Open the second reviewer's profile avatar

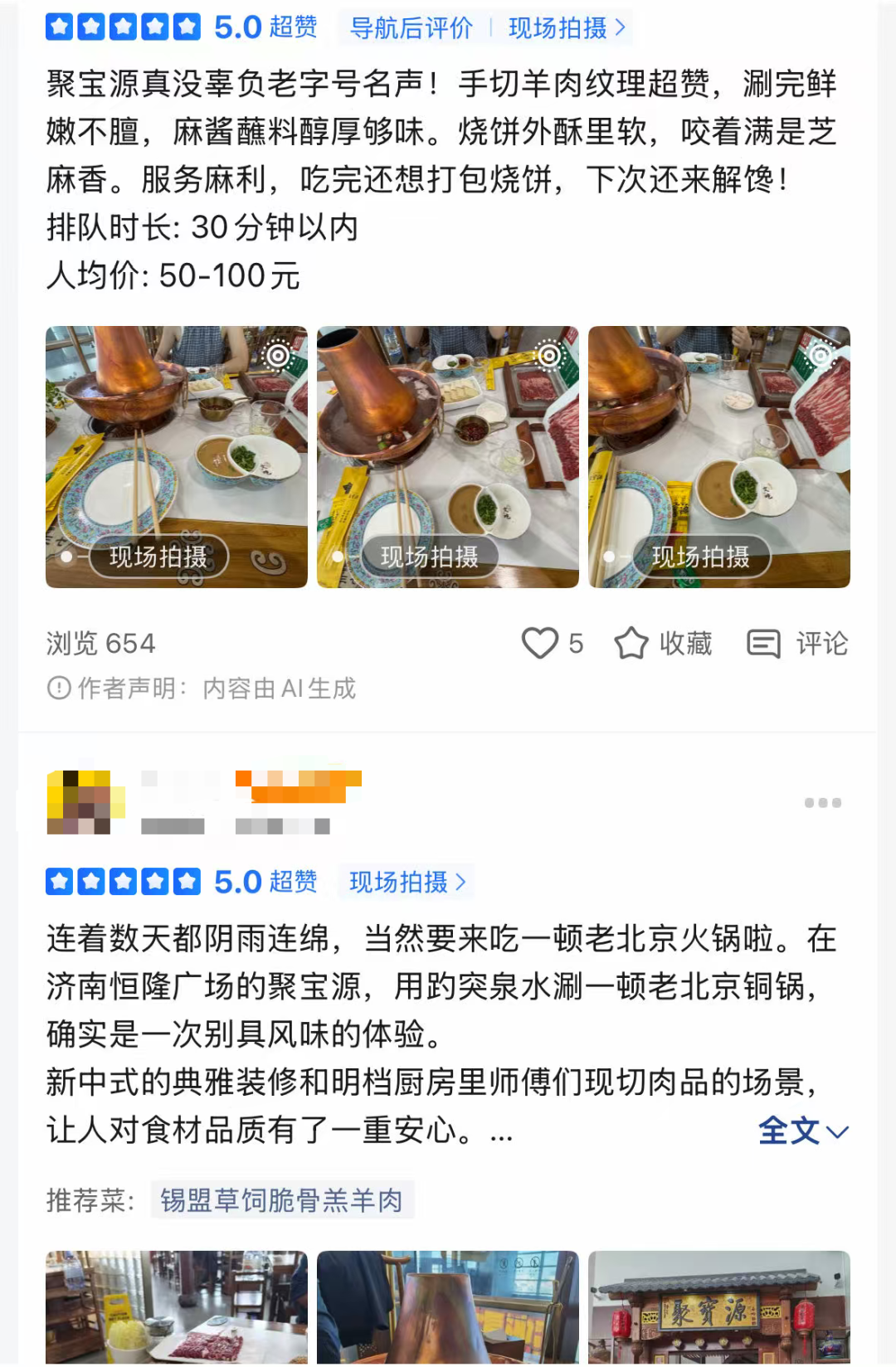(x=85, y=802)
